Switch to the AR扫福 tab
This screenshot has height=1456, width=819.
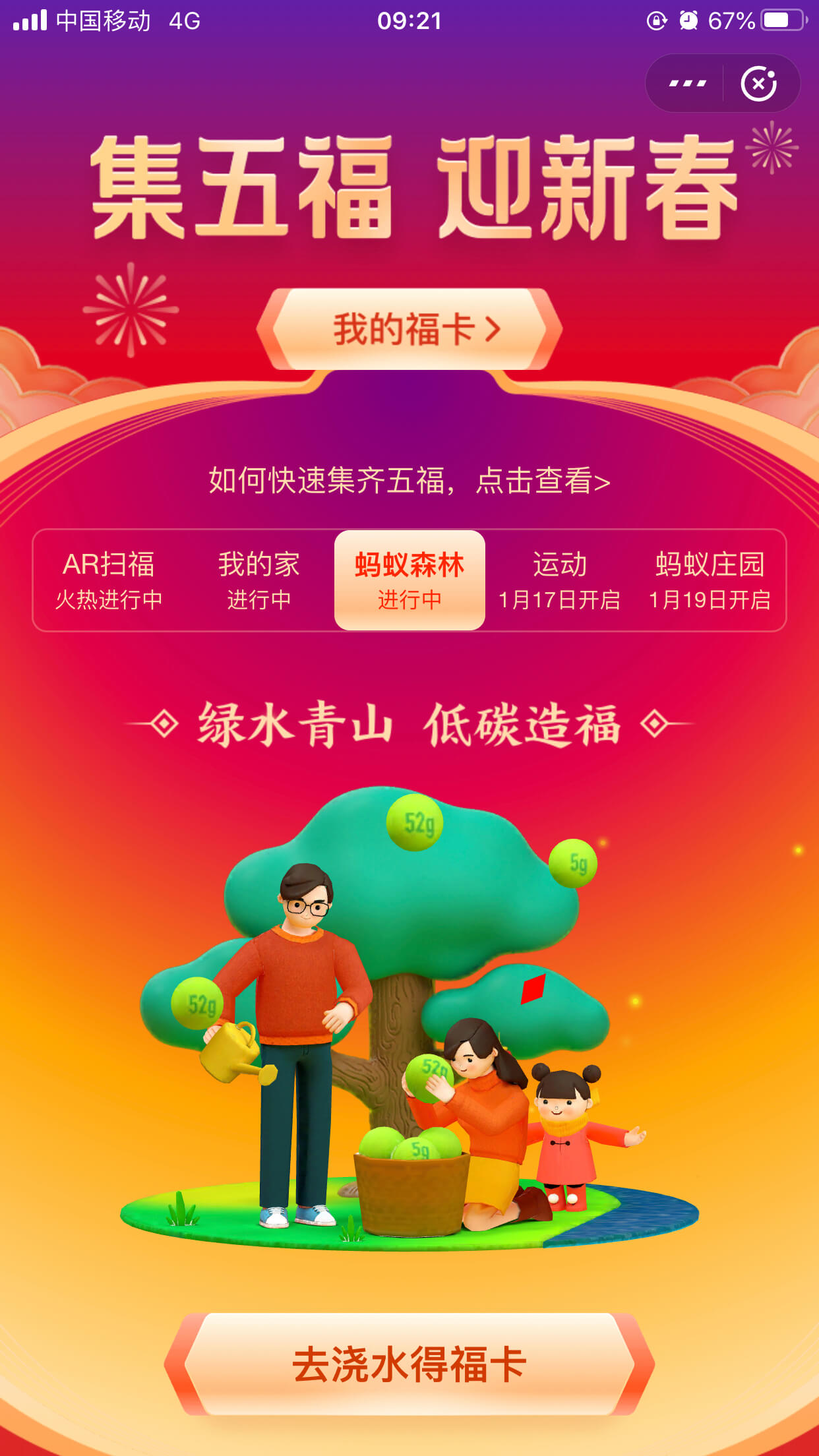[x=109, y=580]
